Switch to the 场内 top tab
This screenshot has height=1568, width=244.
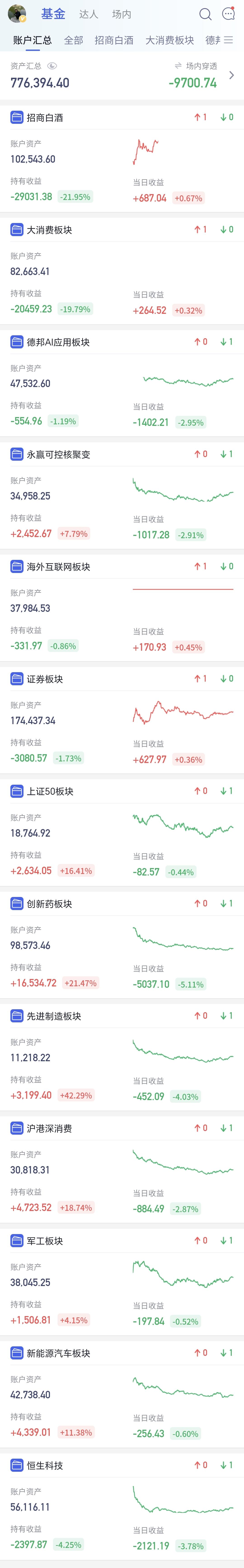122,14
